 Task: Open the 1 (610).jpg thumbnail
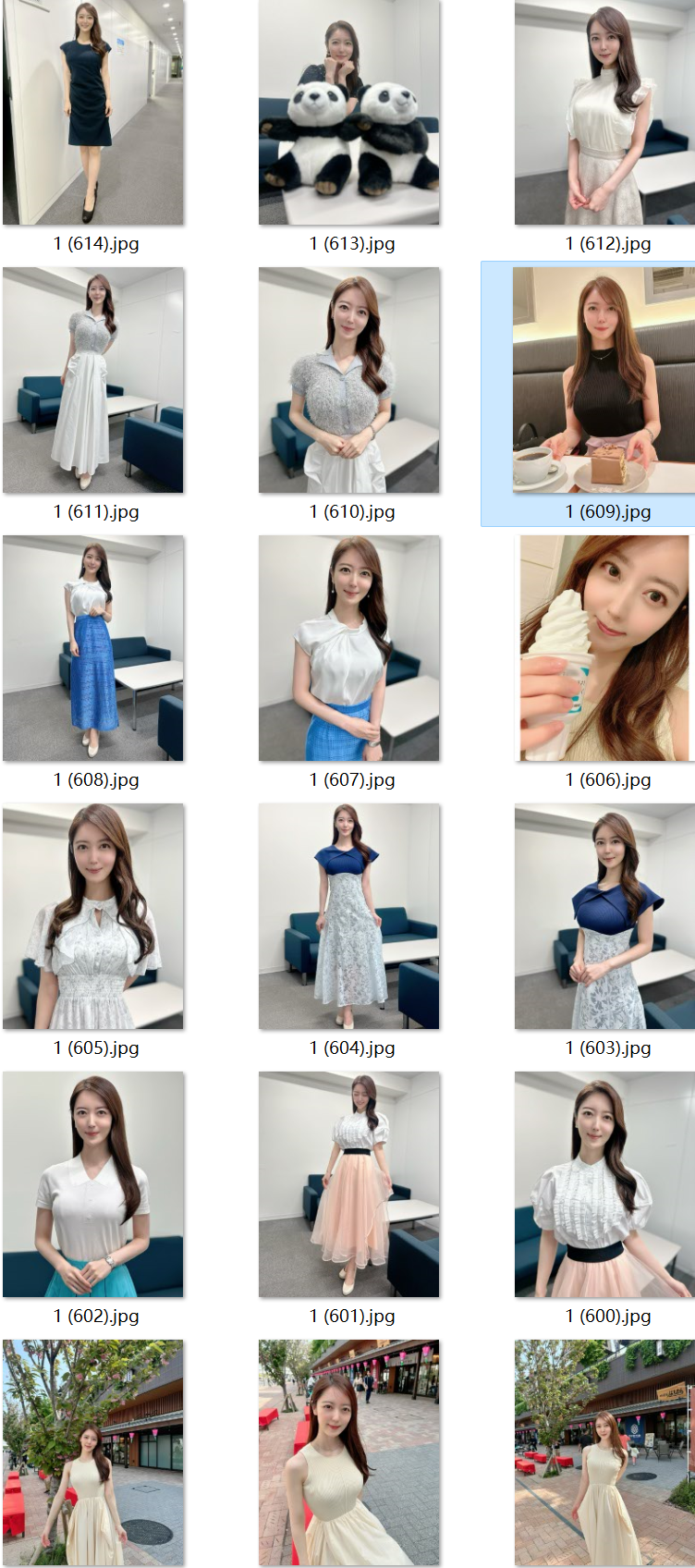tap(349, 380)
